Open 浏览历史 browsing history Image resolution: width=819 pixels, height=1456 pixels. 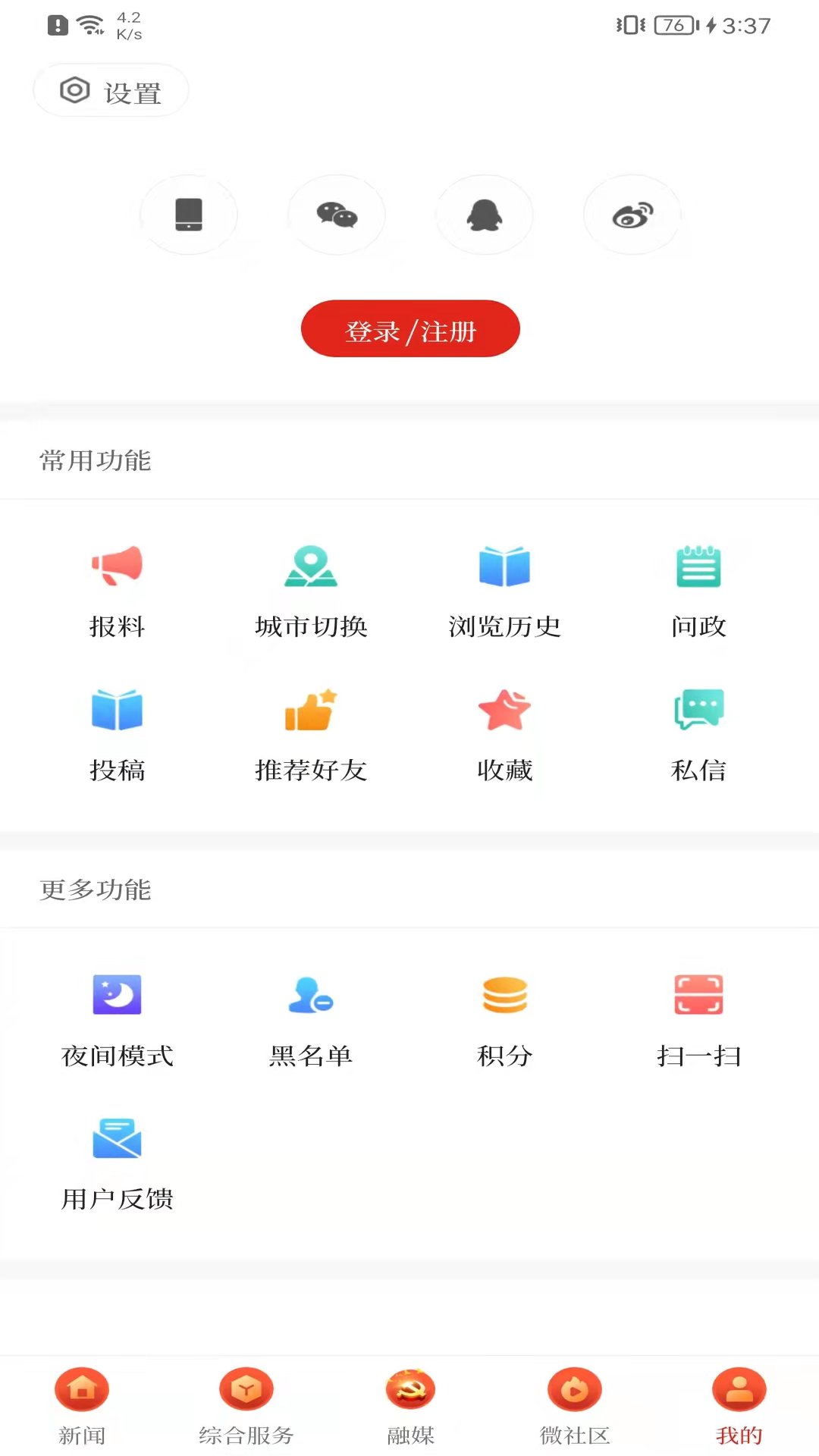pyautogui.click(x=505, y=591)
